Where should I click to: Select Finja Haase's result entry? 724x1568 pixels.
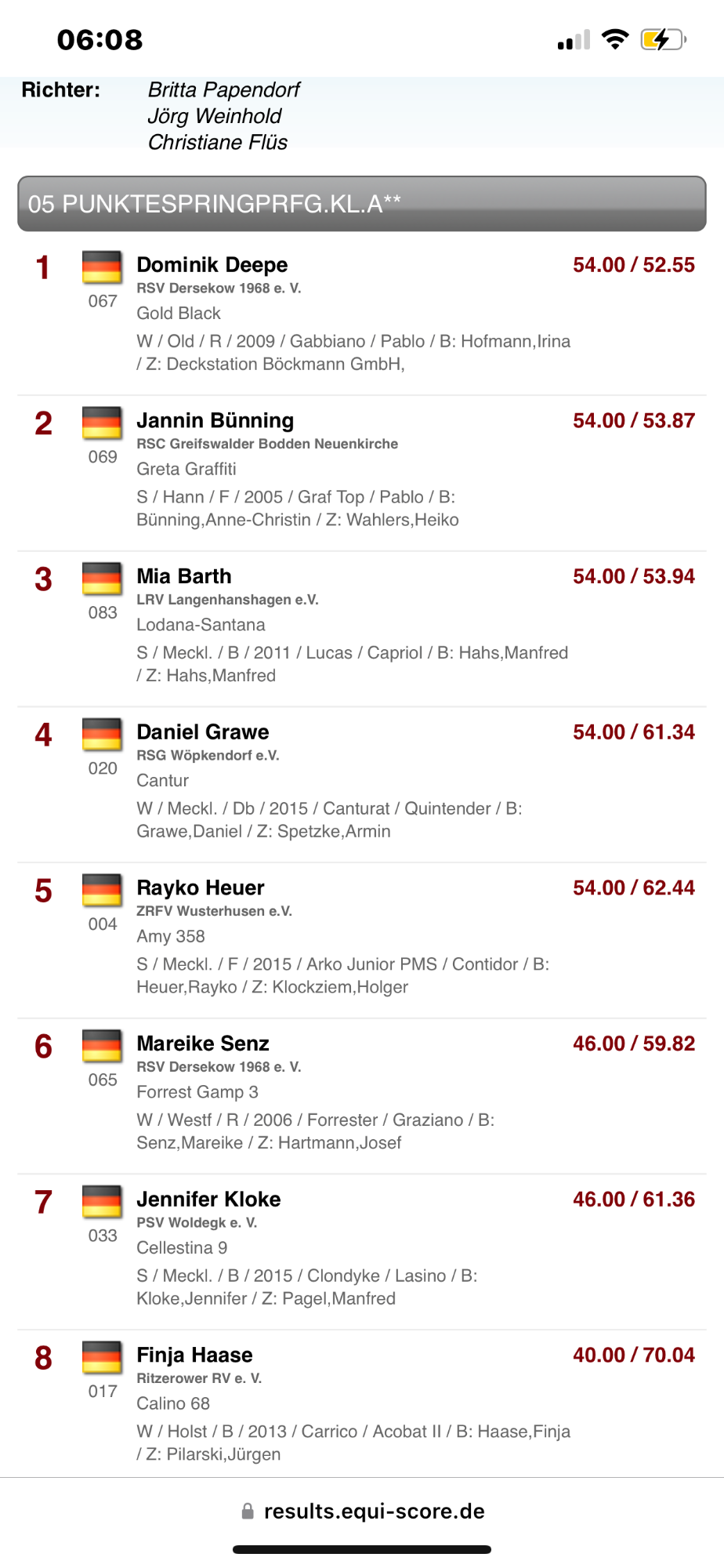(362, 1403)
